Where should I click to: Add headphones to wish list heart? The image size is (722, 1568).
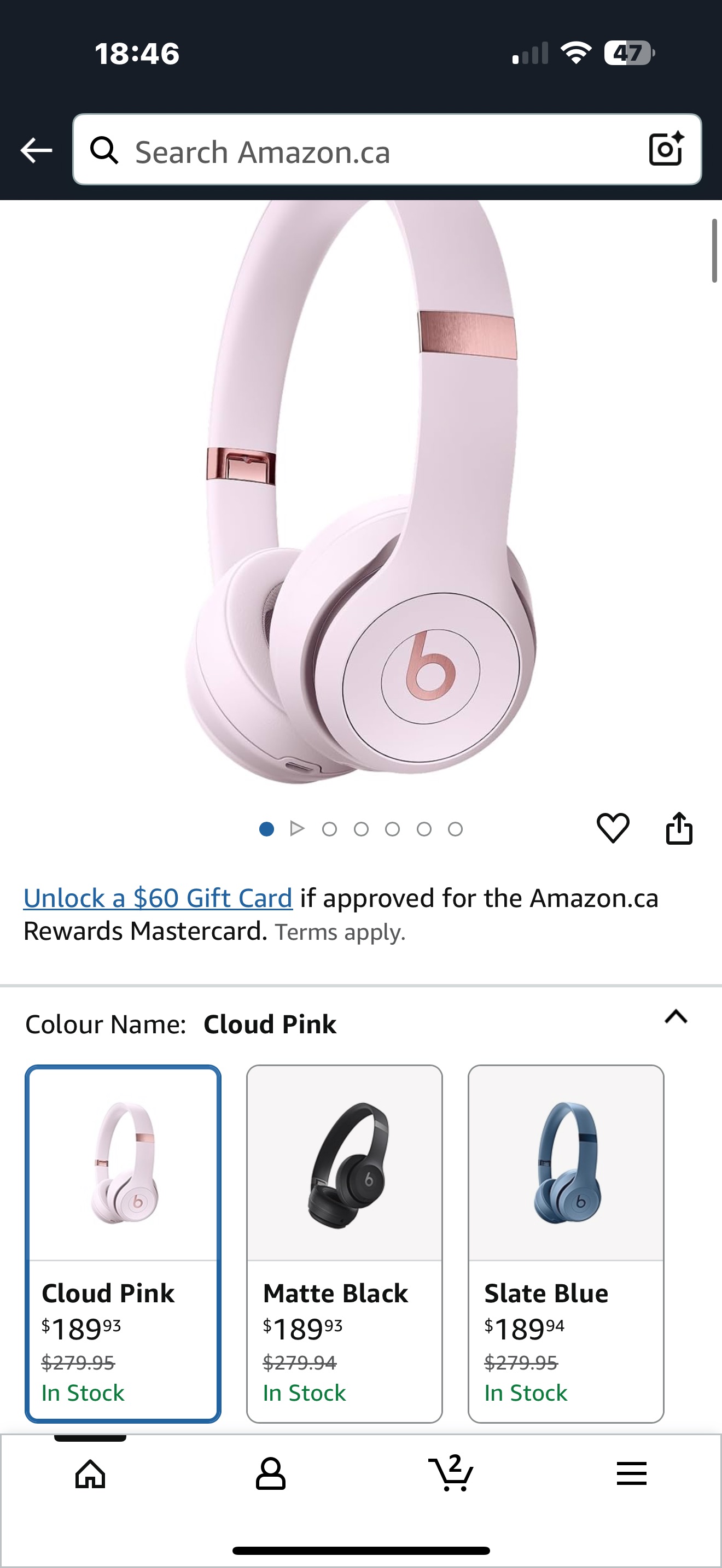613,828
